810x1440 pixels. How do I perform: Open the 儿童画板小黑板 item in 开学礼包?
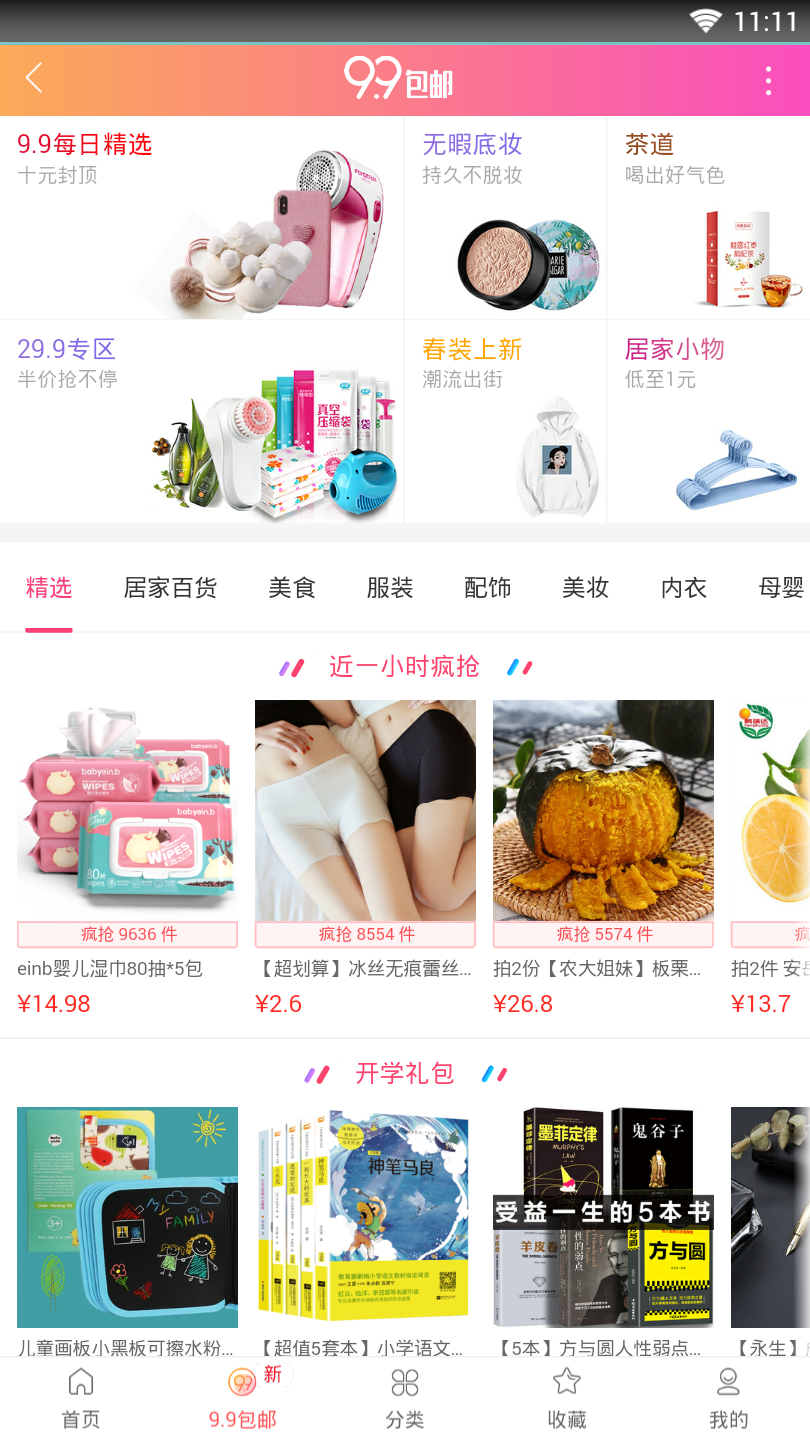pyautogui.click(x=126, y=1218)
